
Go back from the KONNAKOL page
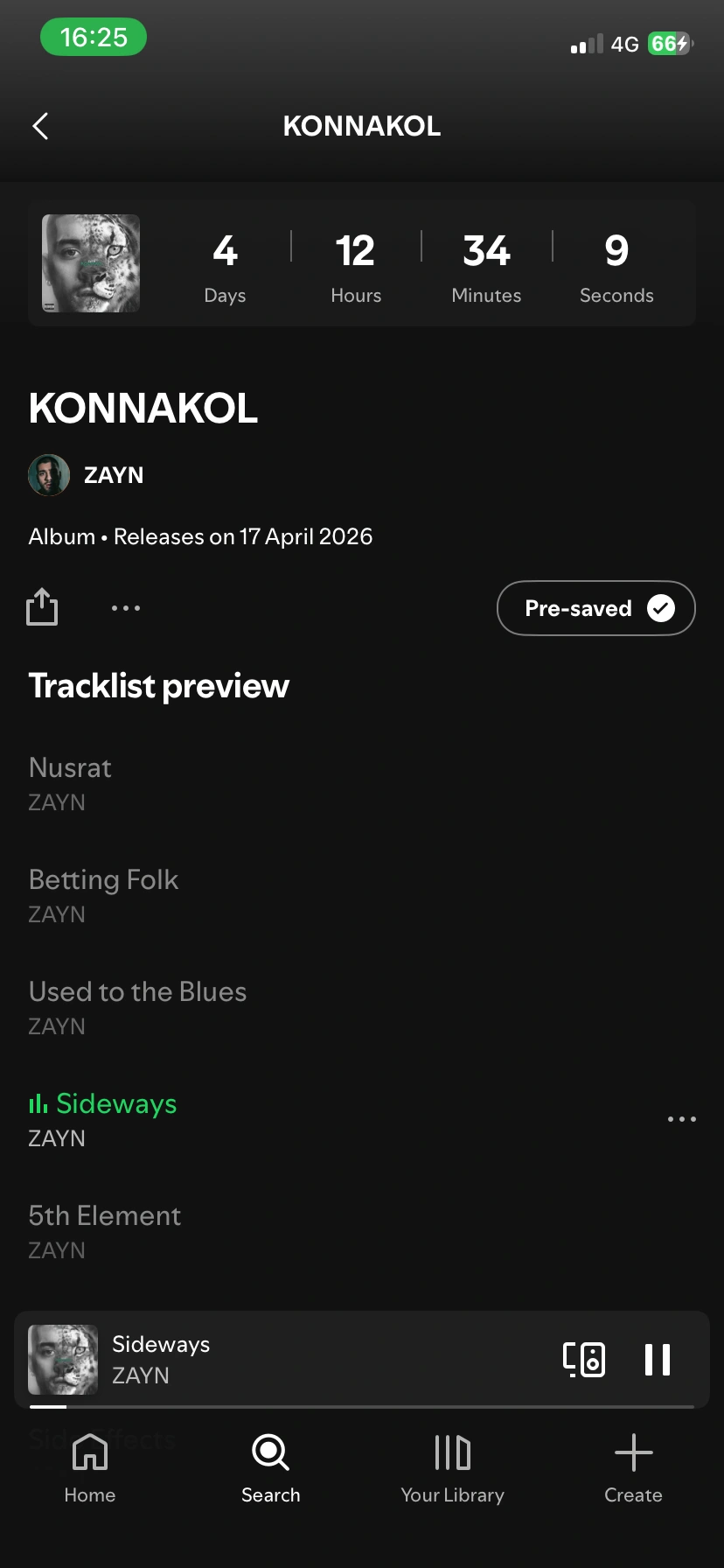point(40,126)
